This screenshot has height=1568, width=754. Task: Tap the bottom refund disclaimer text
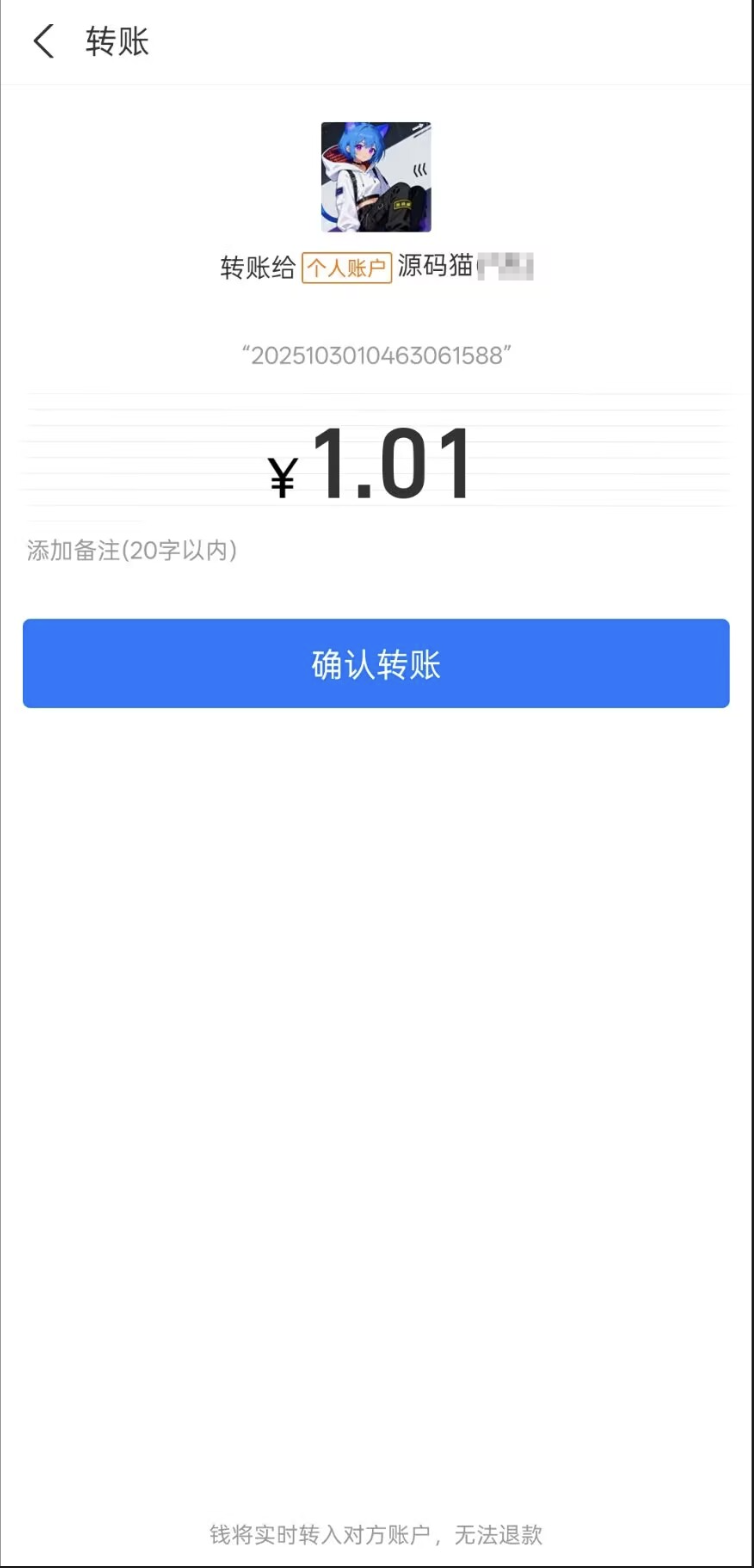pos(377,1533)
